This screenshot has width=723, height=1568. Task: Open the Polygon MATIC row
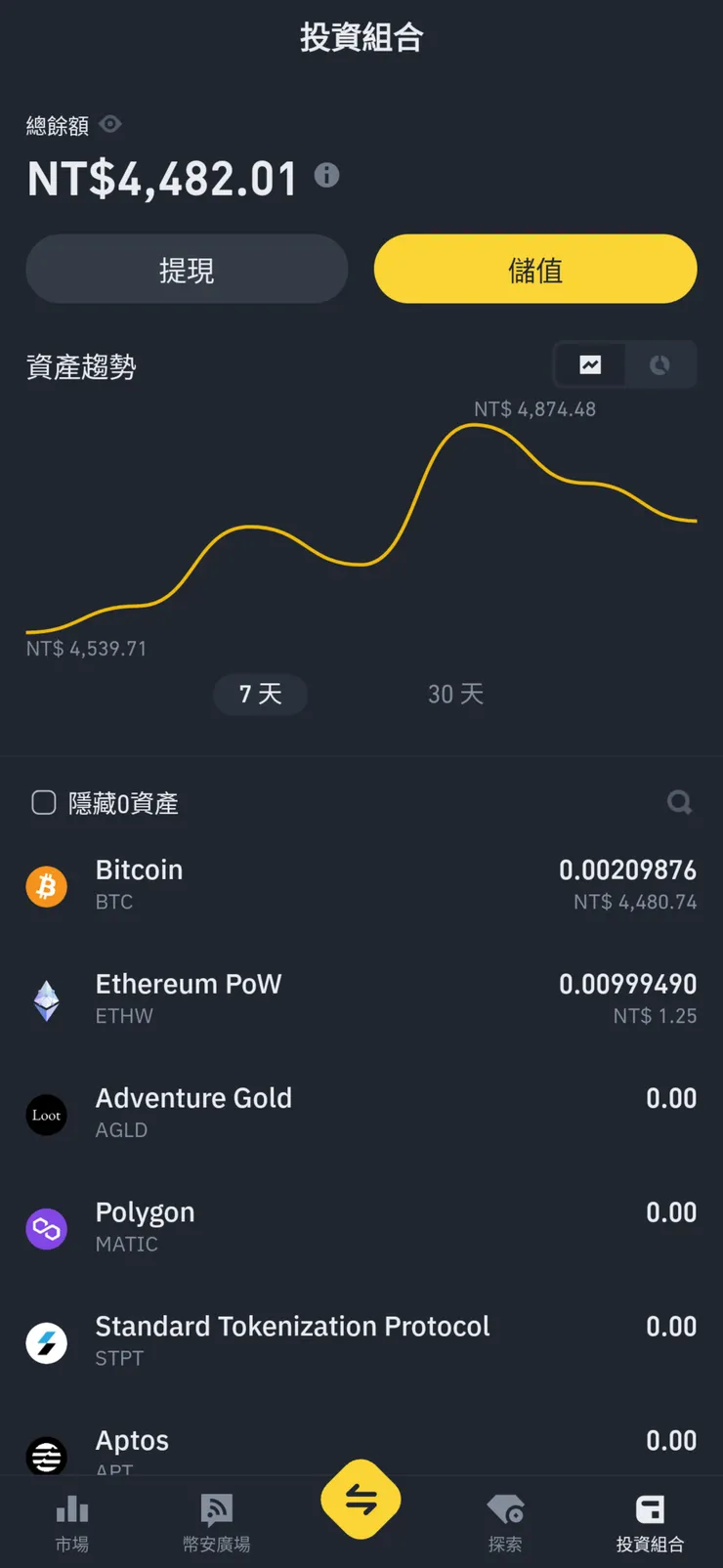coord(361,1228)
